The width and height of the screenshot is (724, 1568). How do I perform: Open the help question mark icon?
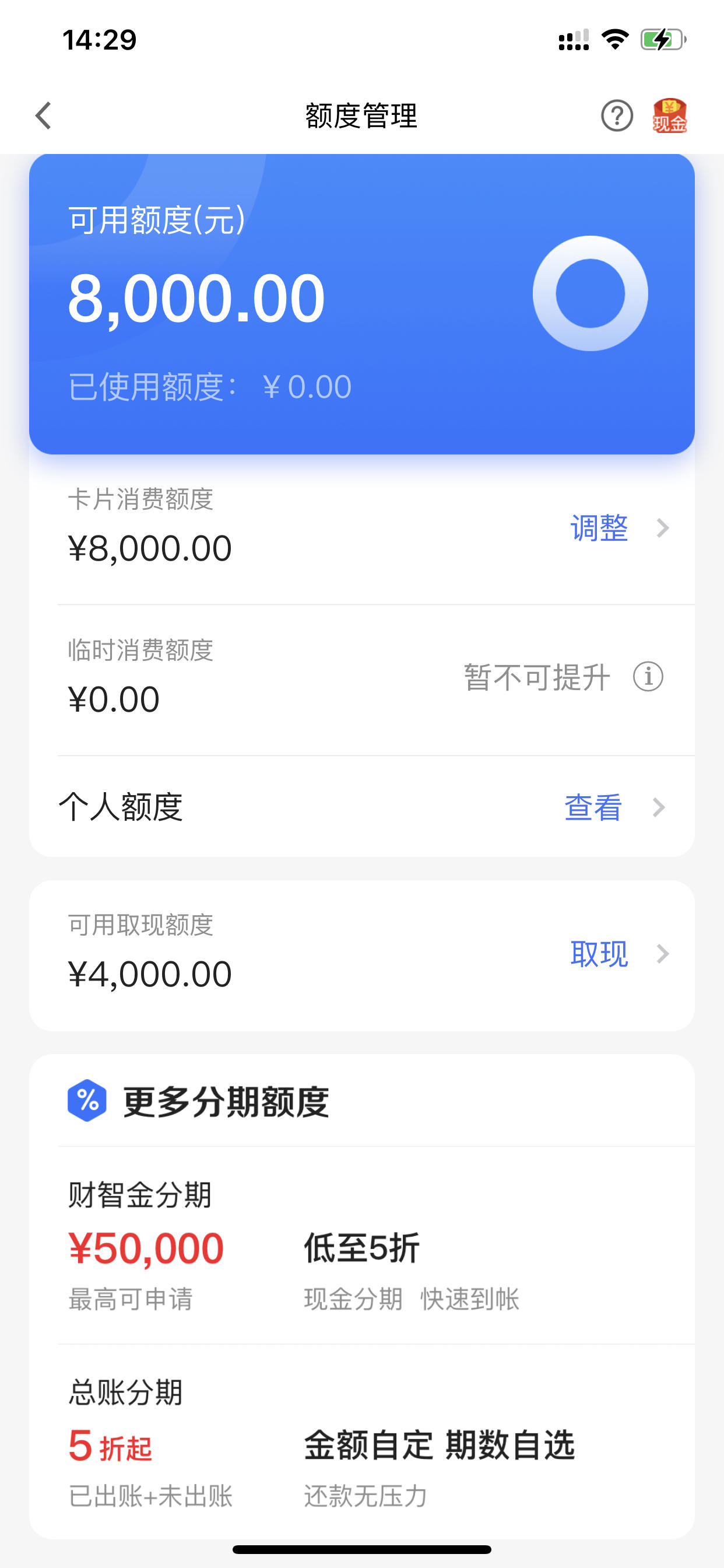(617, 116)
